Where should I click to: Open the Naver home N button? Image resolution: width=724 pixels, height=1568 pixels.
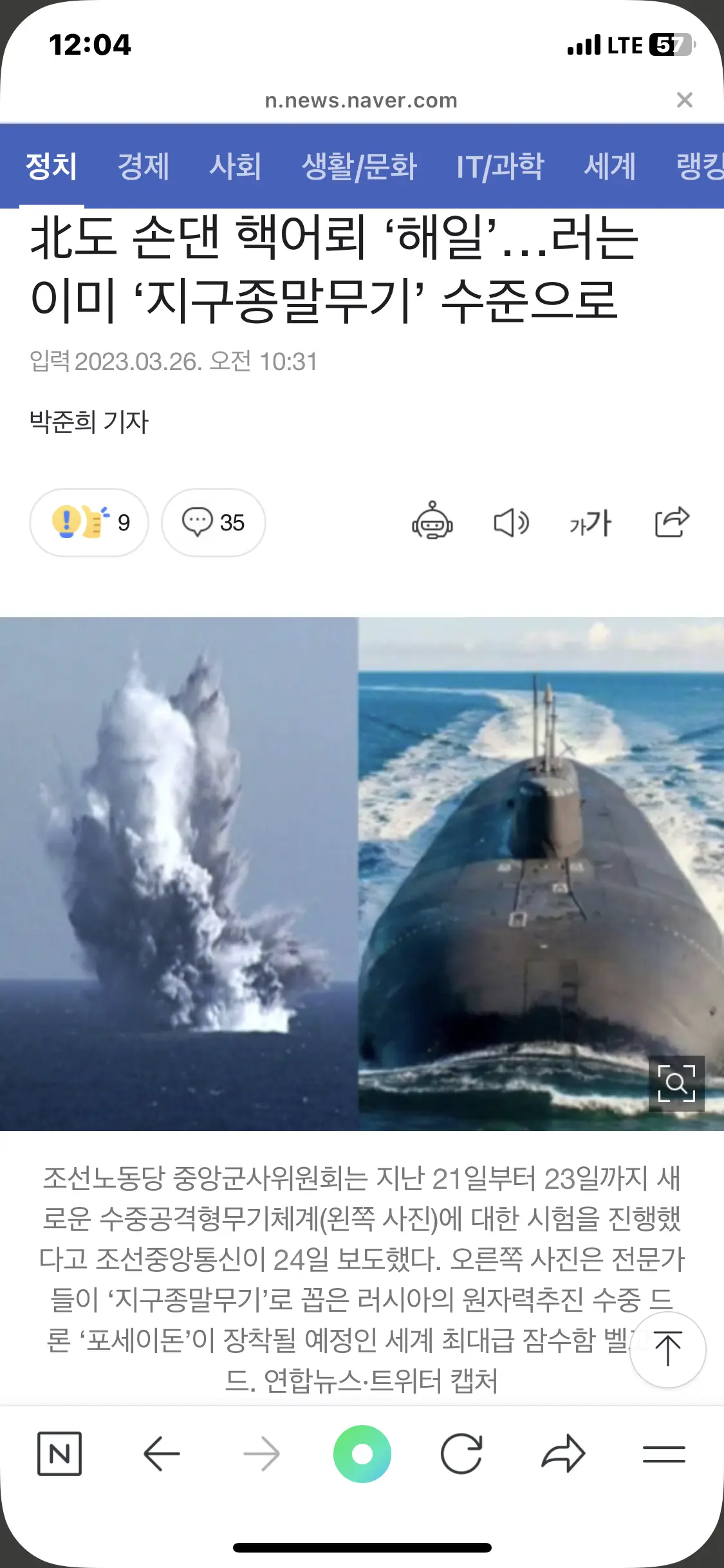click(59, 1453)
